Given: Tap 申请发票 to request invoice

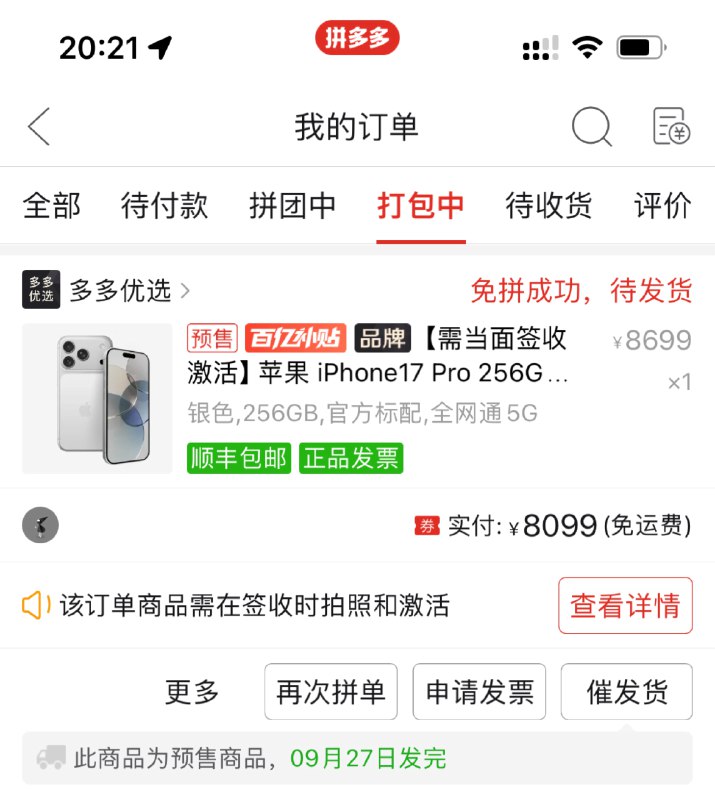Looking at the screenshot, I should (x=479, y=692).
